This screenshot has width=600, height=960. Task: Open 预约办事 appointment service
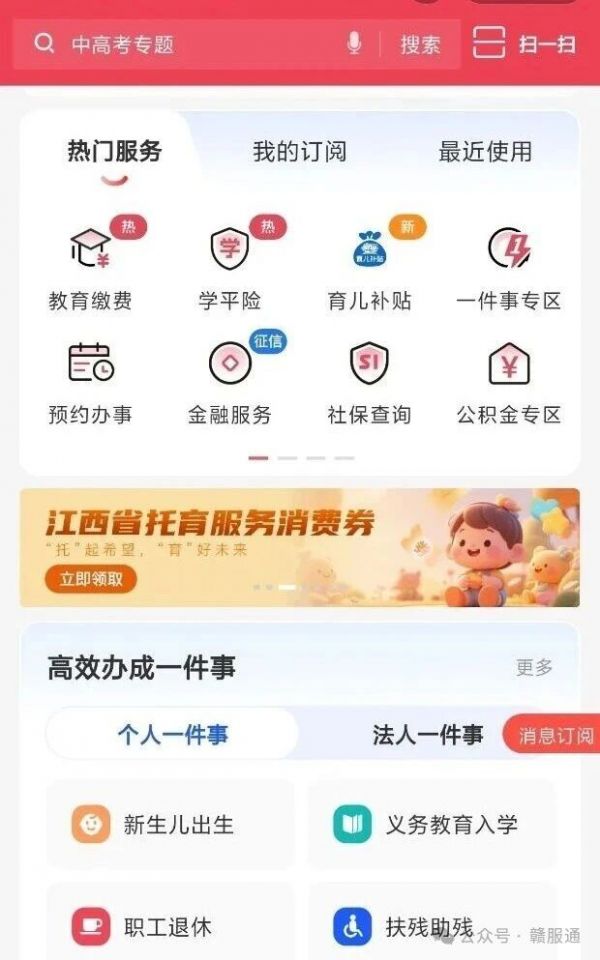(x=90, y=380)
